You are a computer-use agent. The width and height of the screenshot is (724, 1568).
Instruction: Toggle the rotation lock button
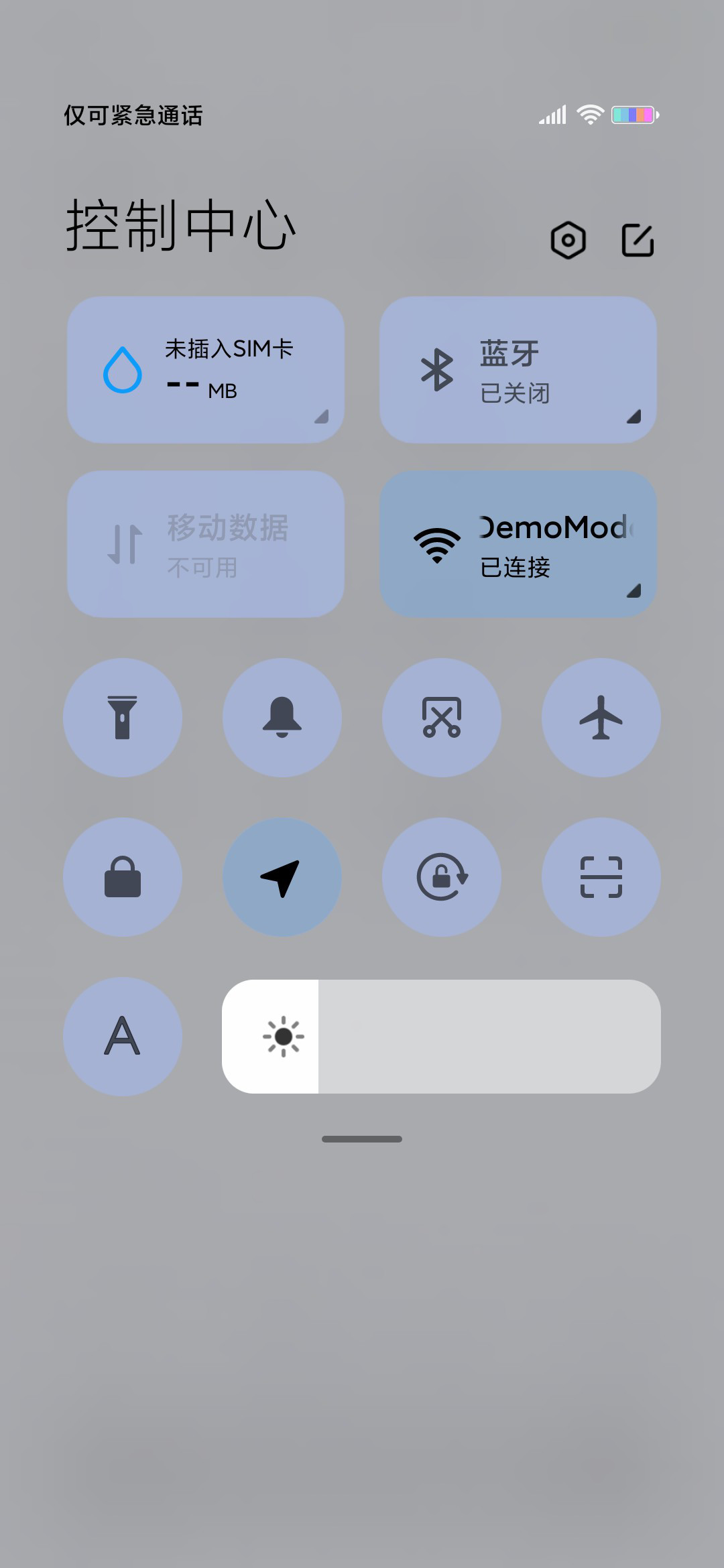tap(442, 877)
